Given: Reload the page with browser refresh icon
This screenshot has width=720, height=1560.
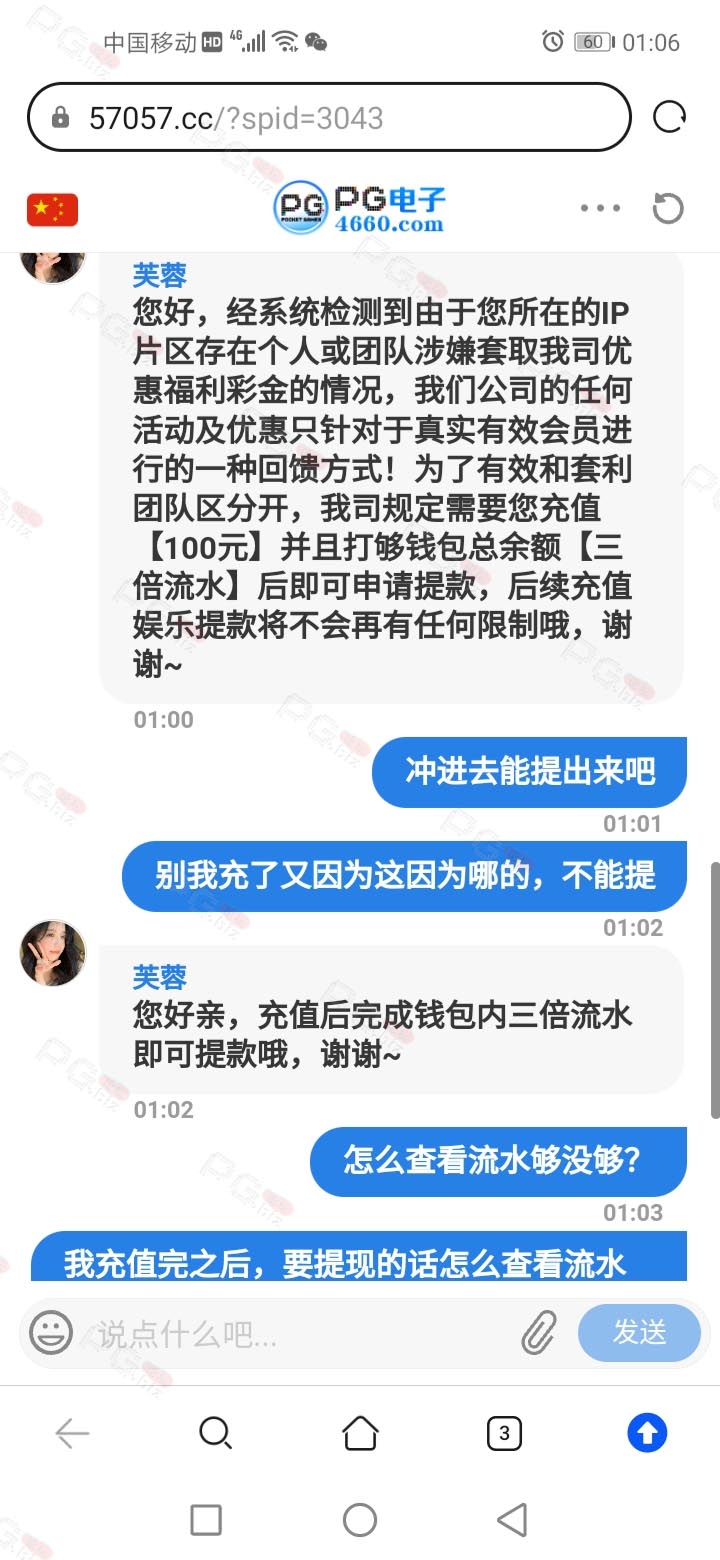Looking at the screenshot, I should [669, 118].
